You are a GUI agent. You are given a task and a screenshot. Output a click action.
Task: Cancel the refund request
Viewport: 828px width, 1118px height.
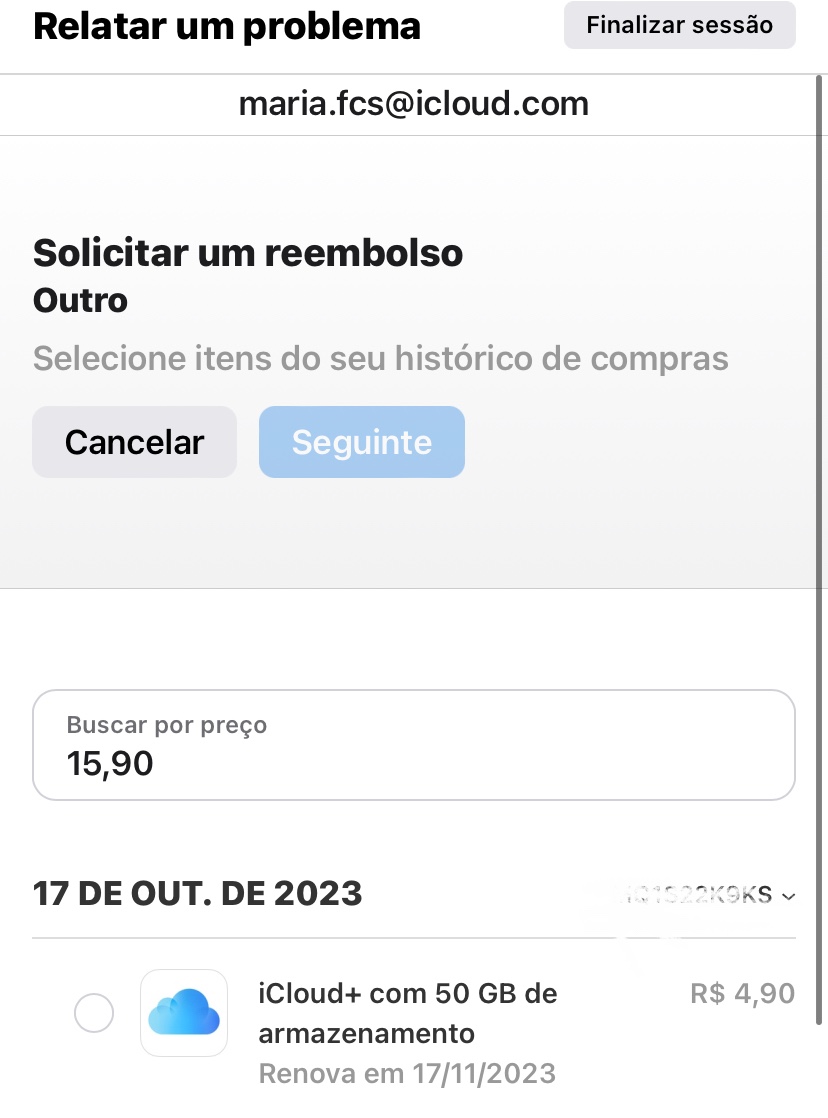click(x=134, y=442)
